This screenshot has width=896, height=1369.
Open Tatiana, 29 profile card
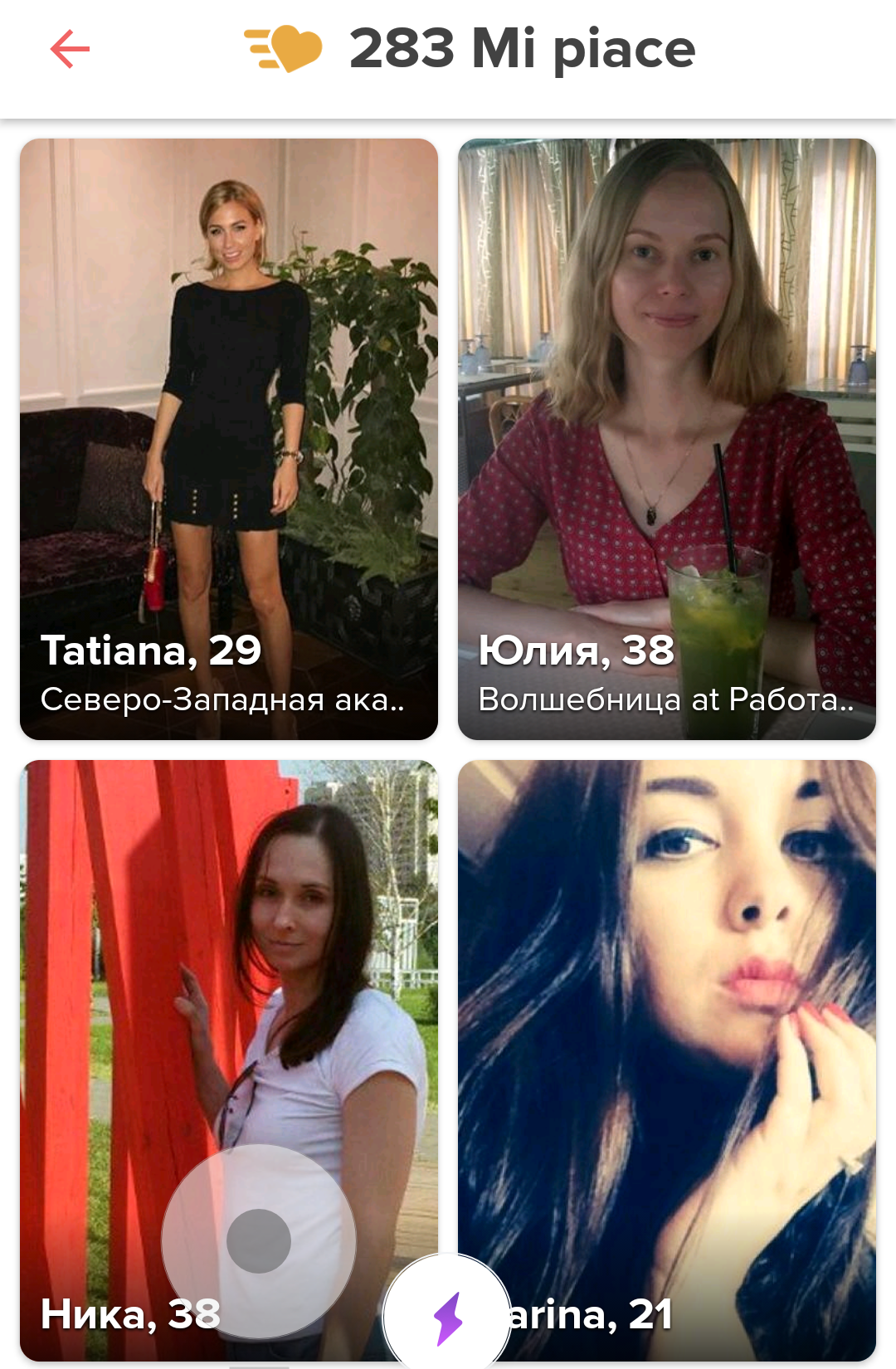pyautogui.click(x=228, y=438)
